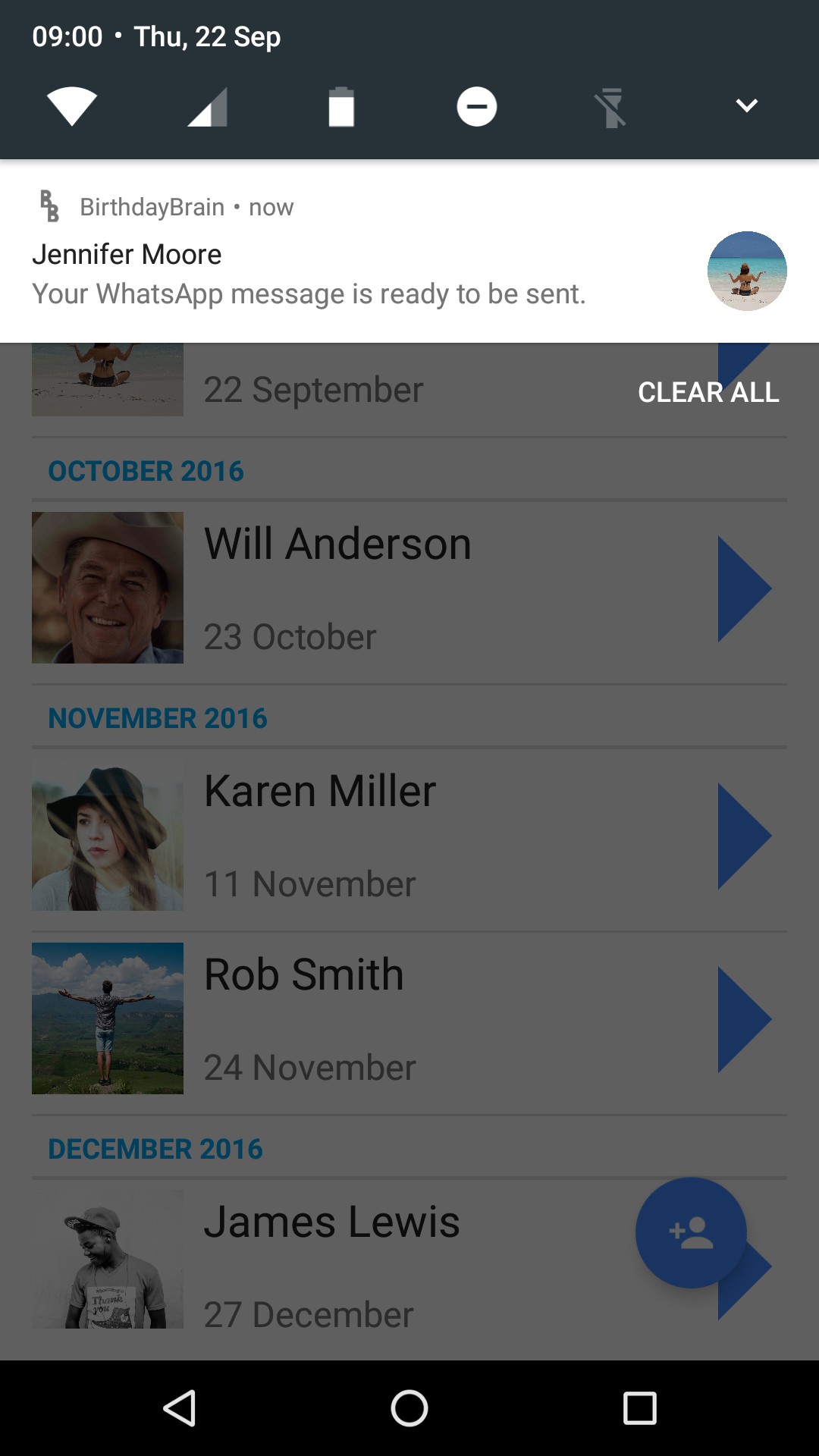Viewport: 819px width, 1456px height.
Task: Open the recent apps overview
Action: click(x=639, y=1408)
